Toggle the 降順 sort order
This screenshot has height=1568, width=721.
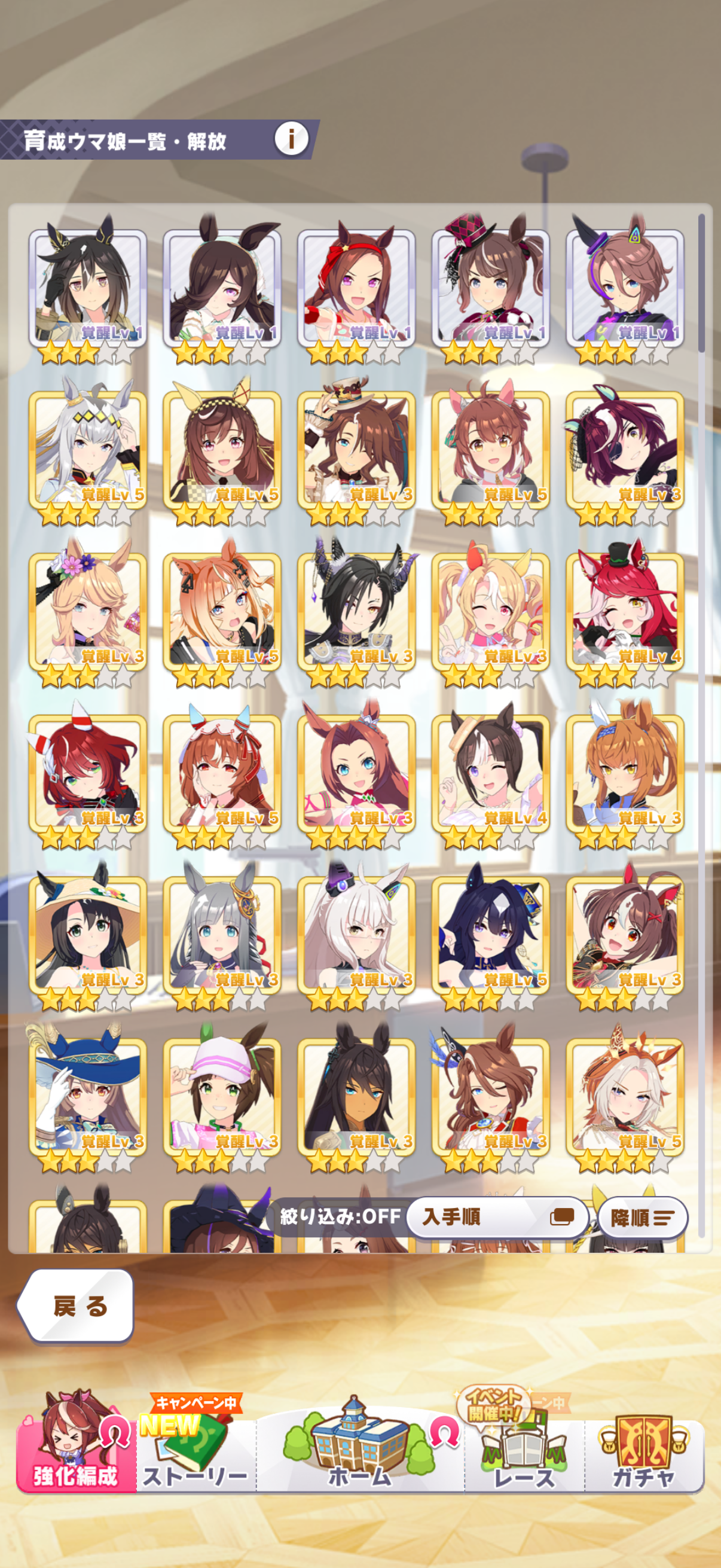click(642, 1218)
